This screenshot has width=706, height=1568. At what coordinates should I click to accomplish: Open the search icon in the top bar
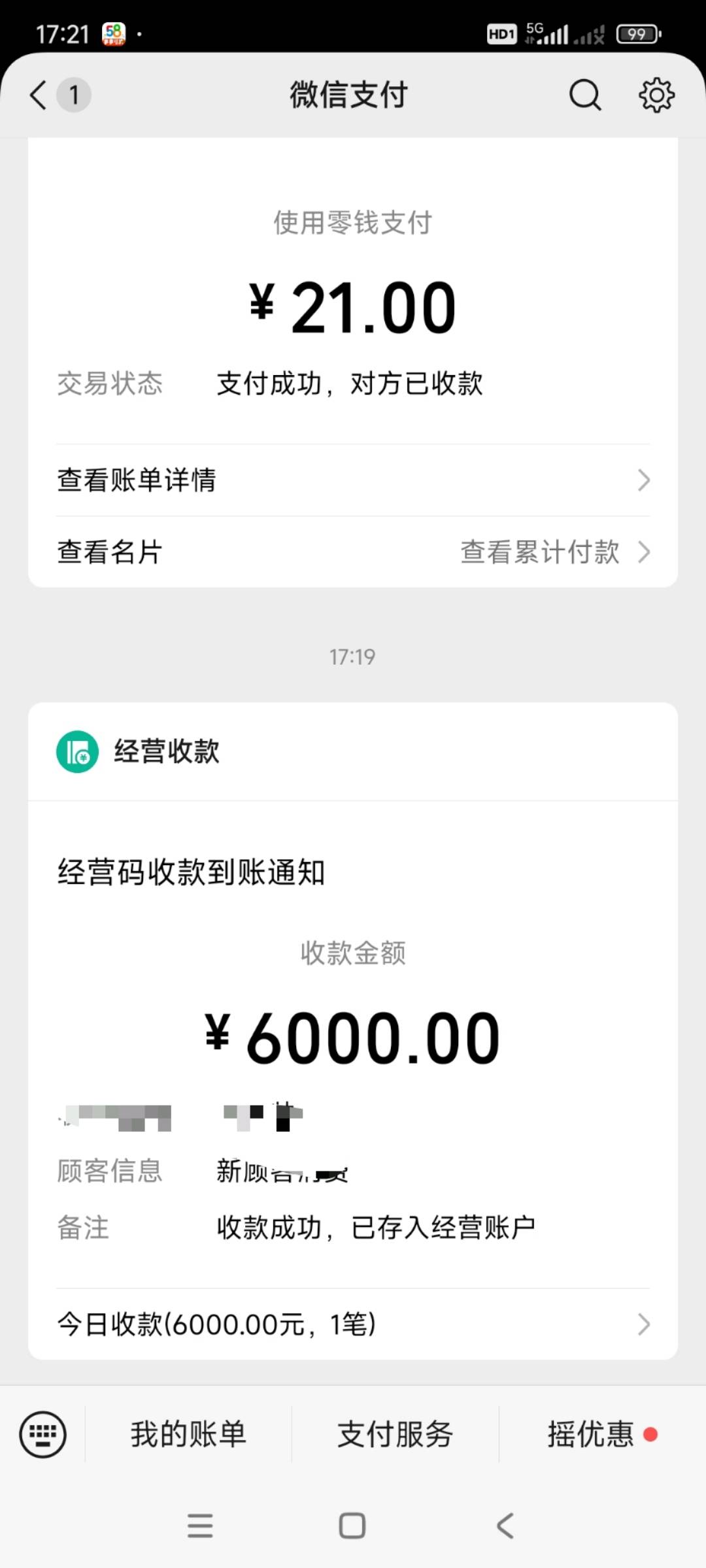[584, 95]
